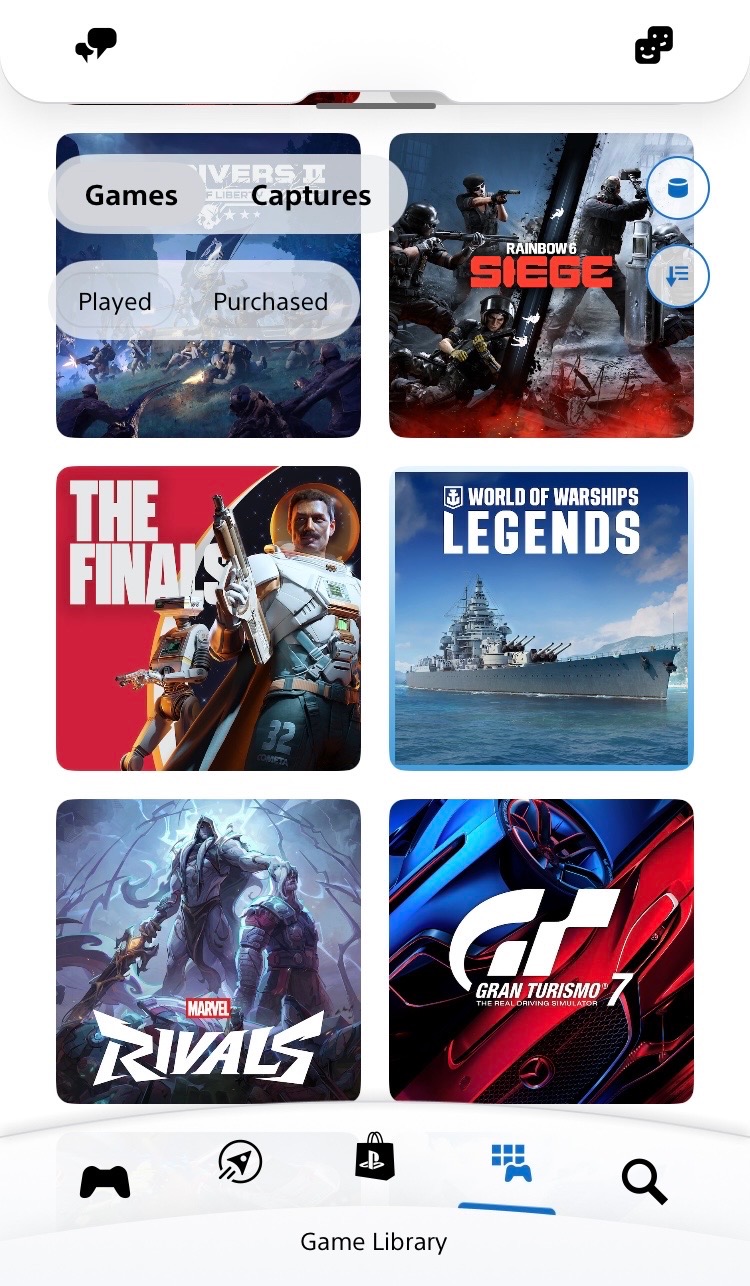Open The Finals game tile
The image size is (750, 1286).
point(208,618)
